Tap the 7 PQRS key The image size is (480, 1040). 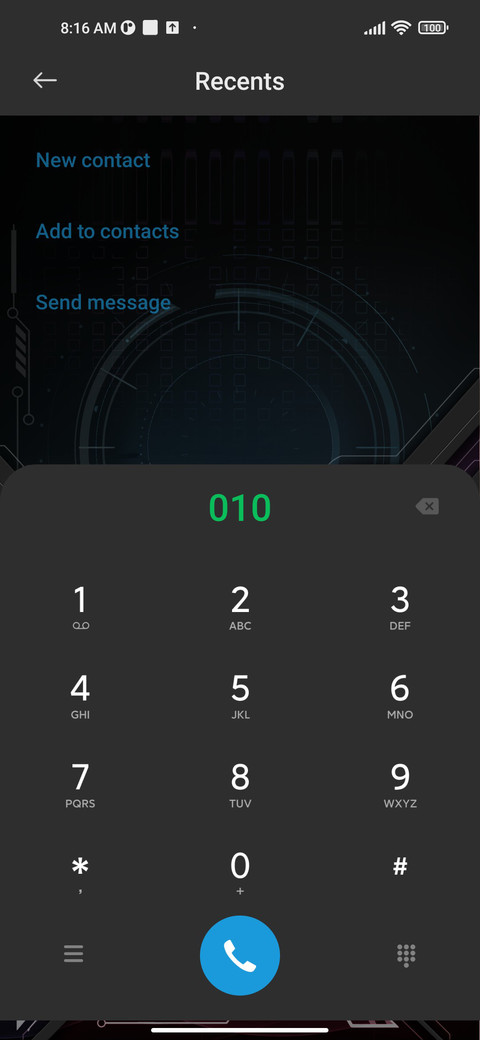coord(80,785)
